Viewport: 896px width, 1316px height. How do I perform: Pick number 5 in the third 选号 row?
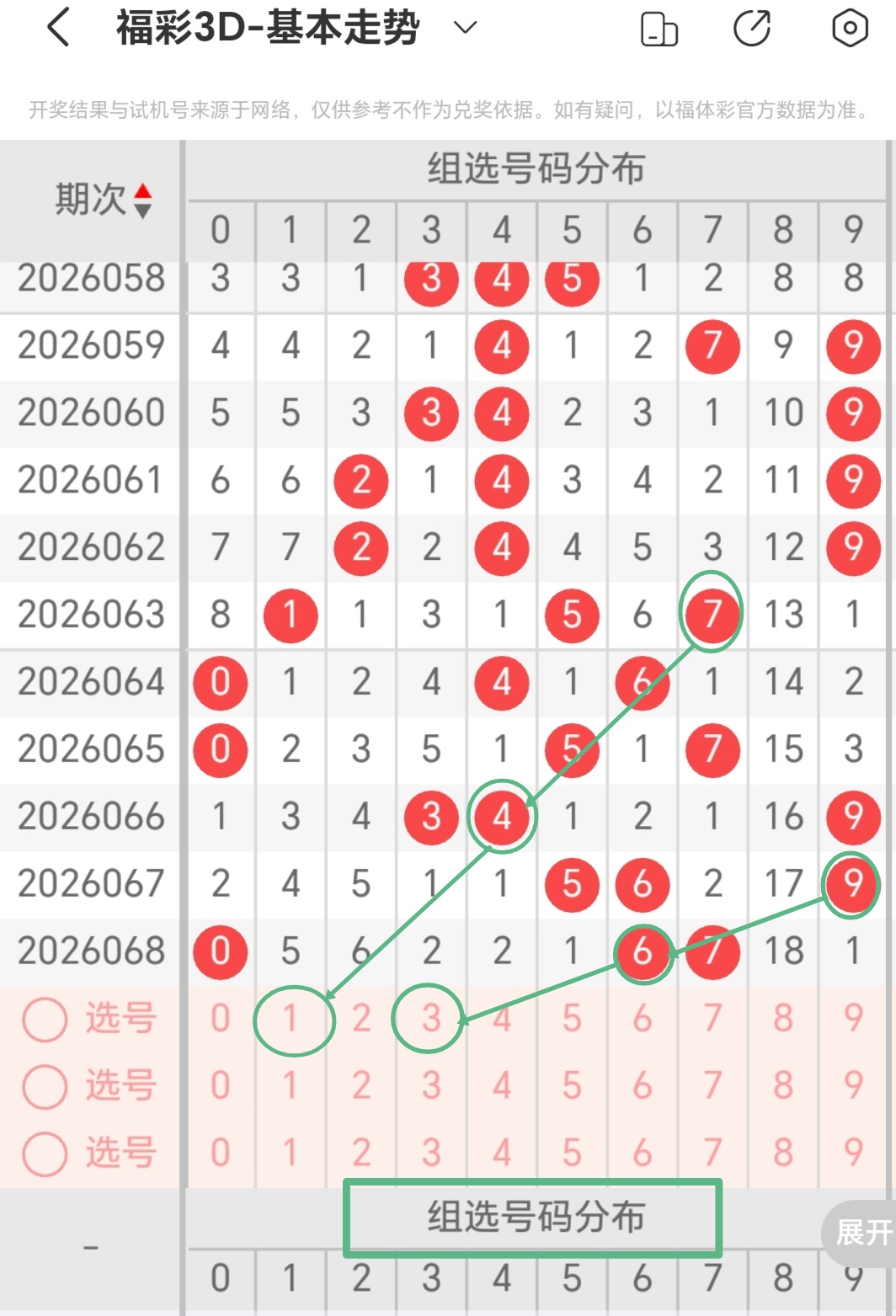[571, 1152]
